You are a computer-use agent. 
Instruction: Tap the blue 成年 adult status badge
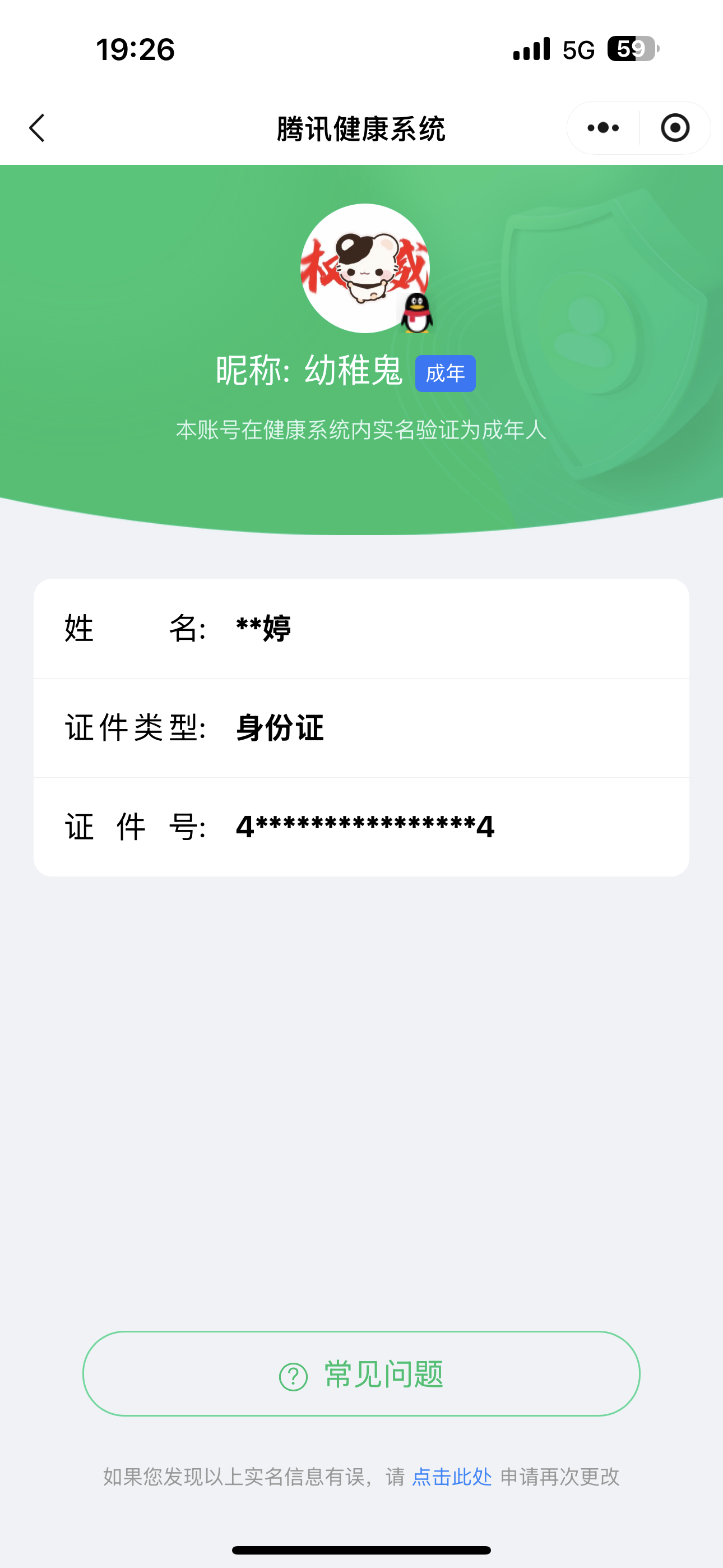(x=446, y=373)
